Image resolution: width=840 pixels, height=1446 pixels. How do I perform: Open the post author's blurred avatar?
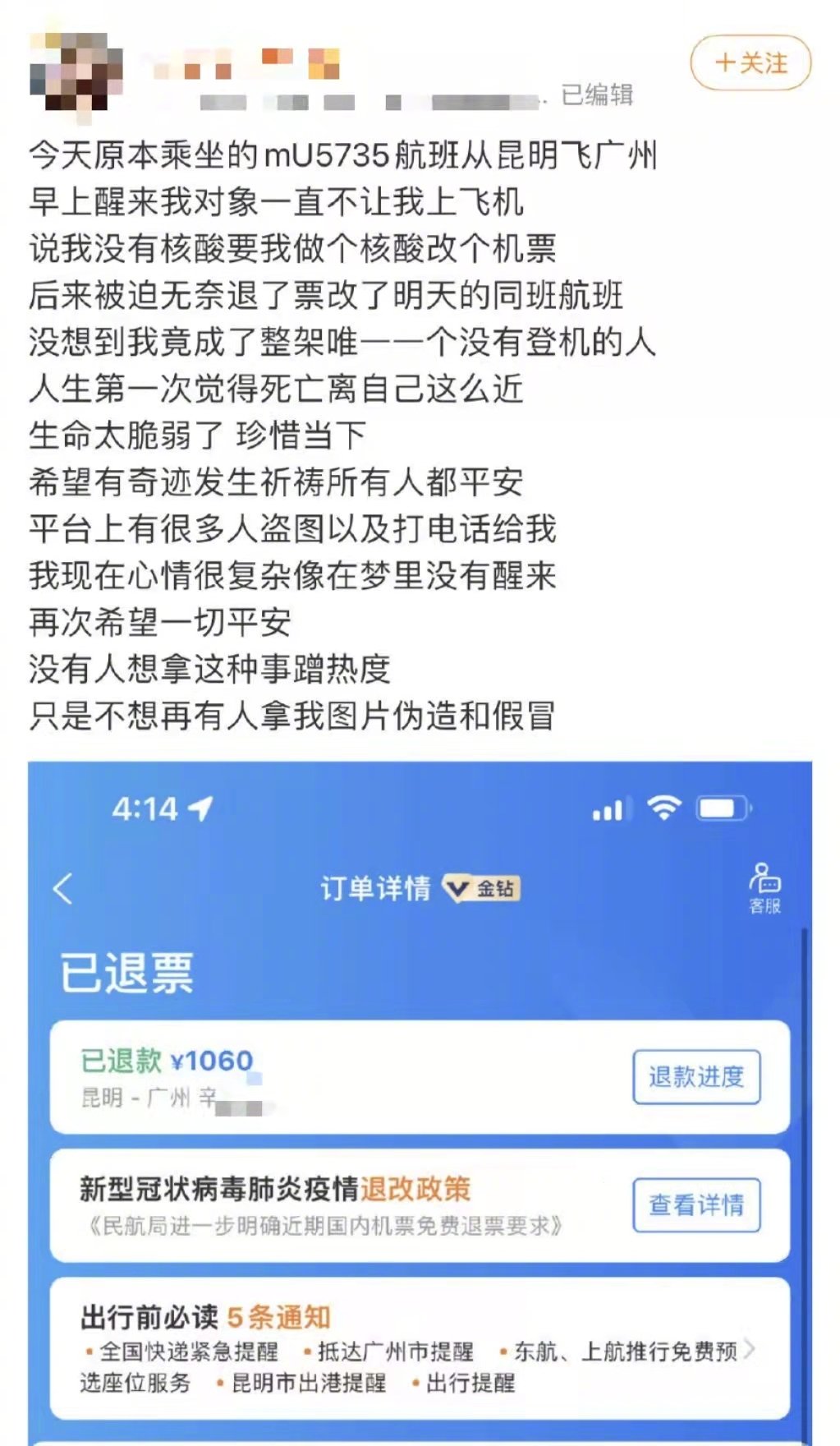tap(76, 71)
